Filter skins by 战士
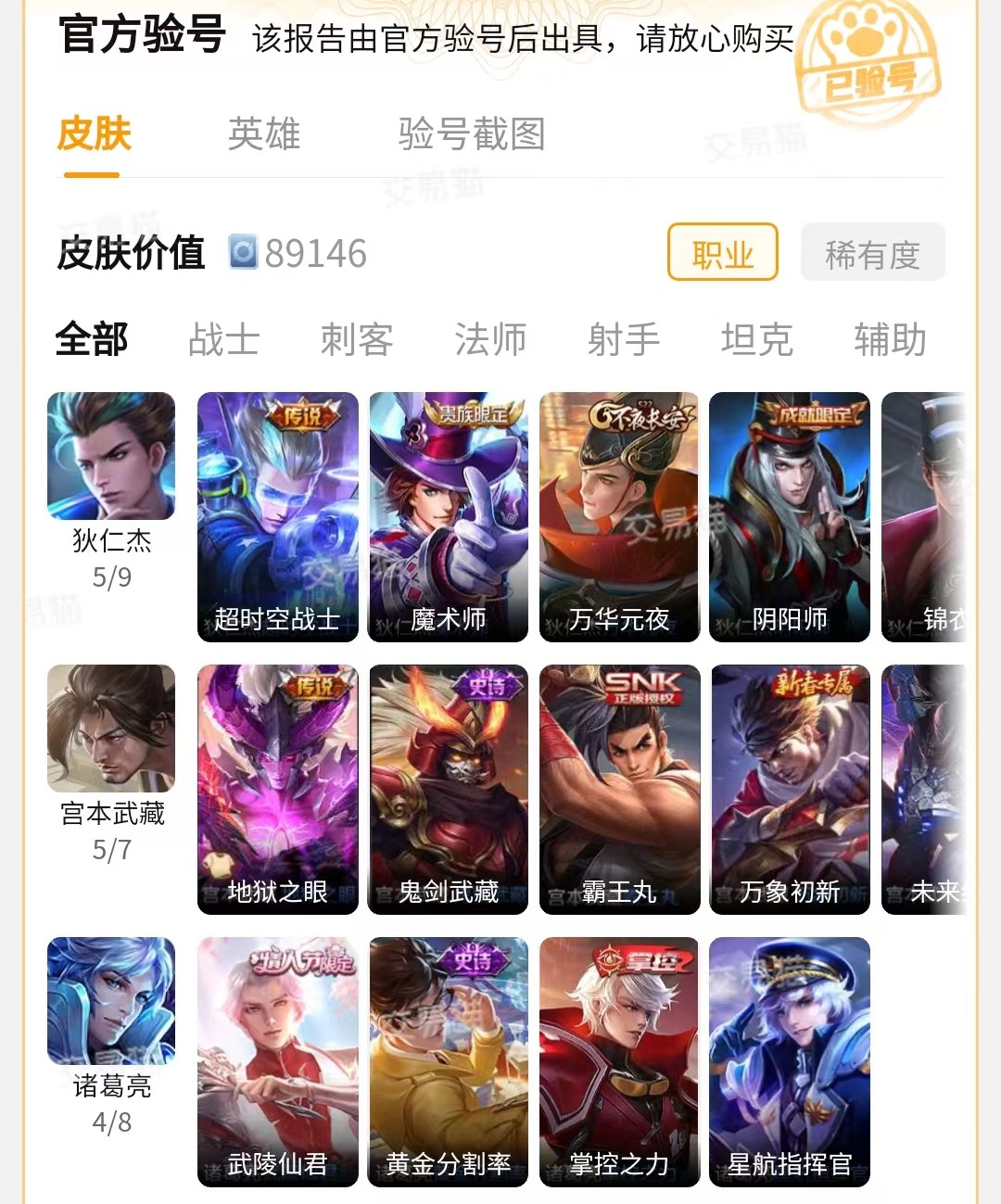Viewport: 1001px width, 1204px height. pyautogui.click(x=223, y=340)
